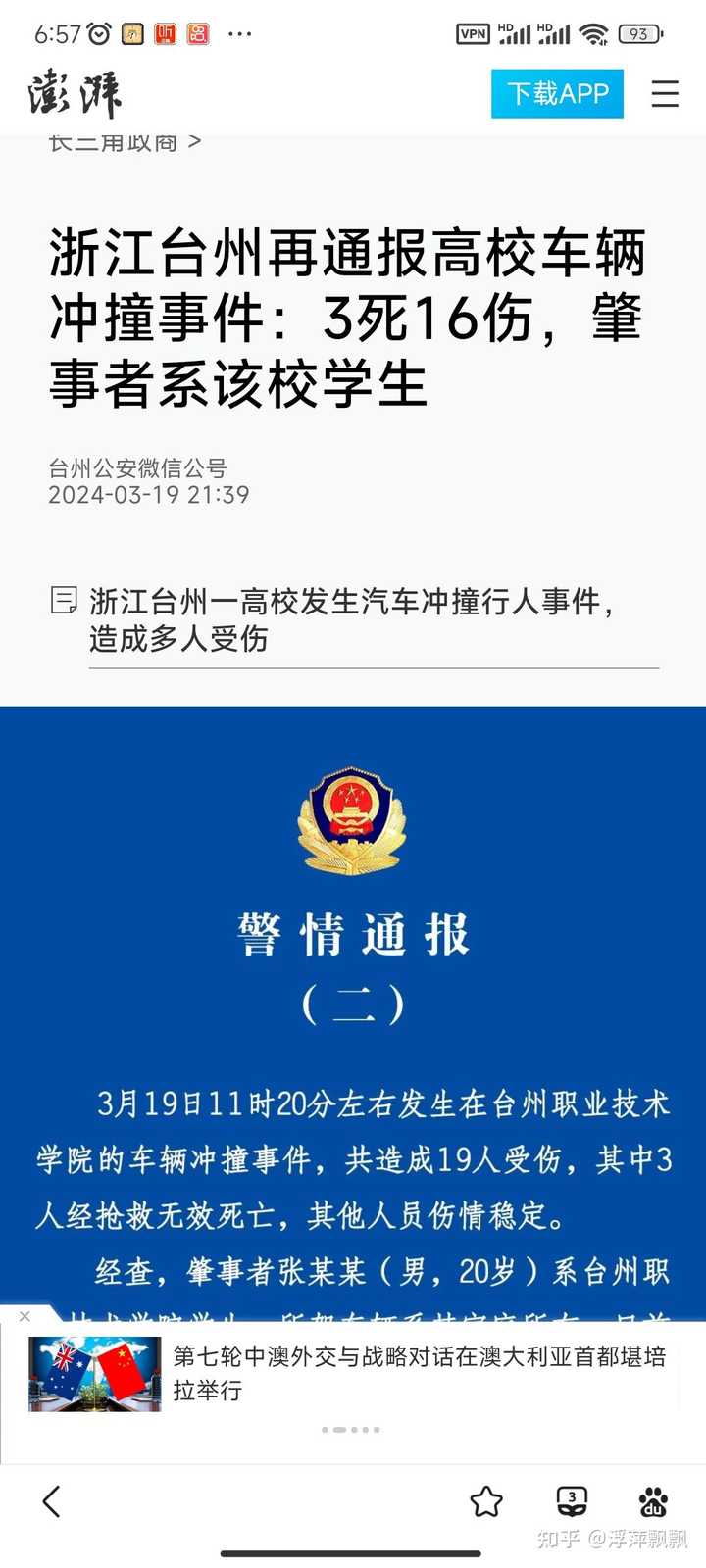Open the Baidu paw home icon
The image size is (706, 1568).
pyautogui.click(x=653, y=1500)
